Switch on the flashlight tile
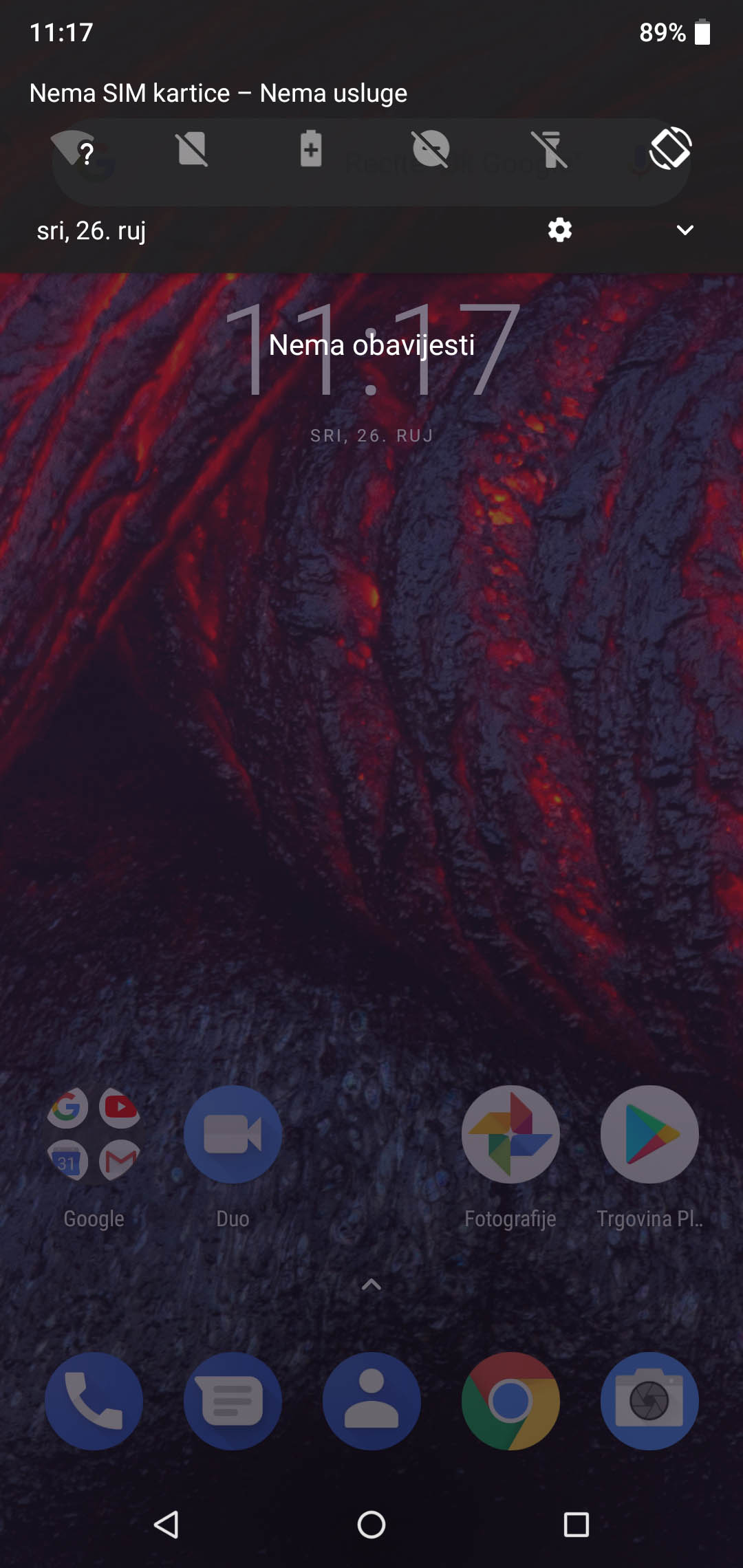743x1568 pixels. (550, 149)
